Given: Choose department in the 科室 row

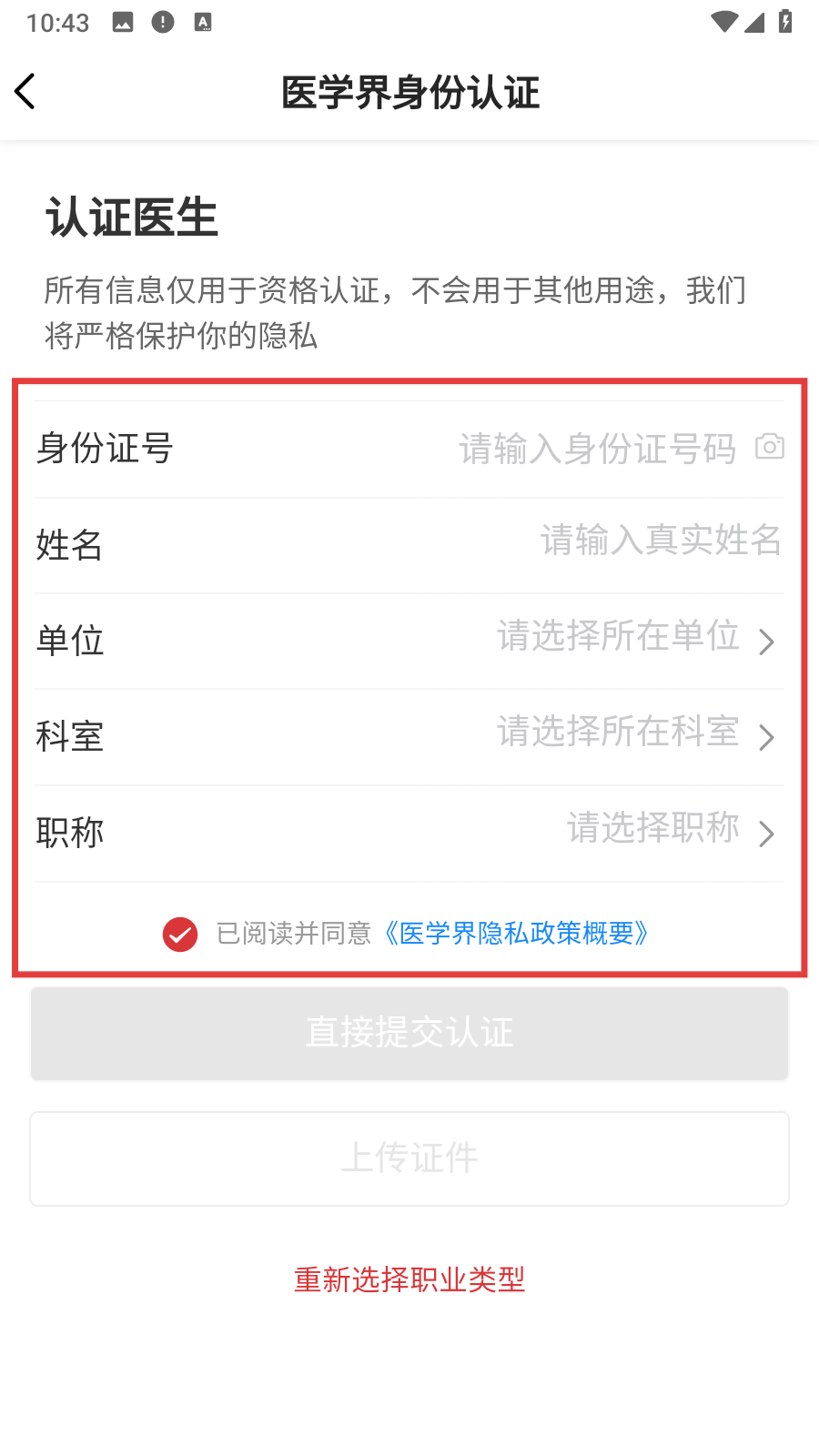Looking at the screenshot, I should (409, 736).
